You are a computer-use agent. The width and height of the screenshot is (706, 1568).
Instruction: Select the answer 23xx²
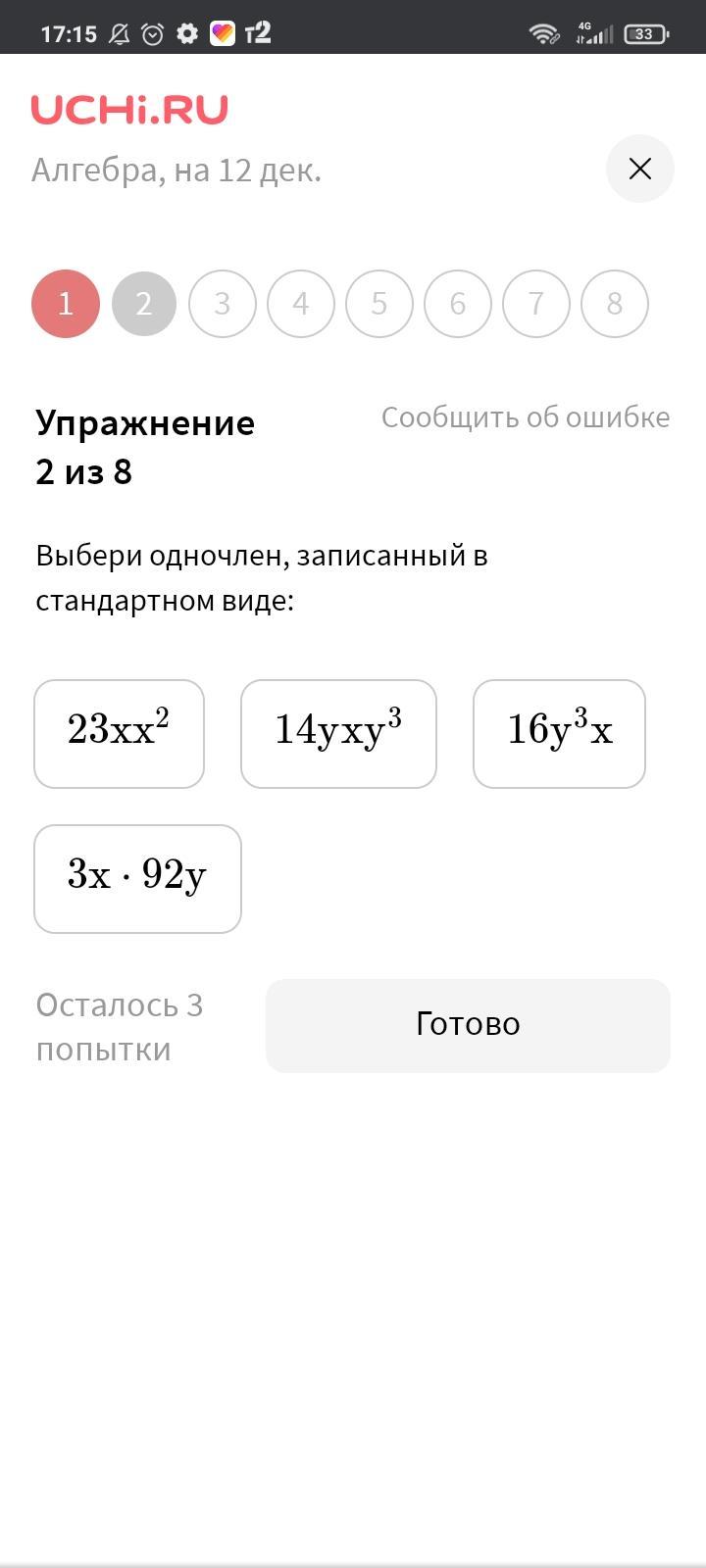pyautogui.click(x=119, y=733)
